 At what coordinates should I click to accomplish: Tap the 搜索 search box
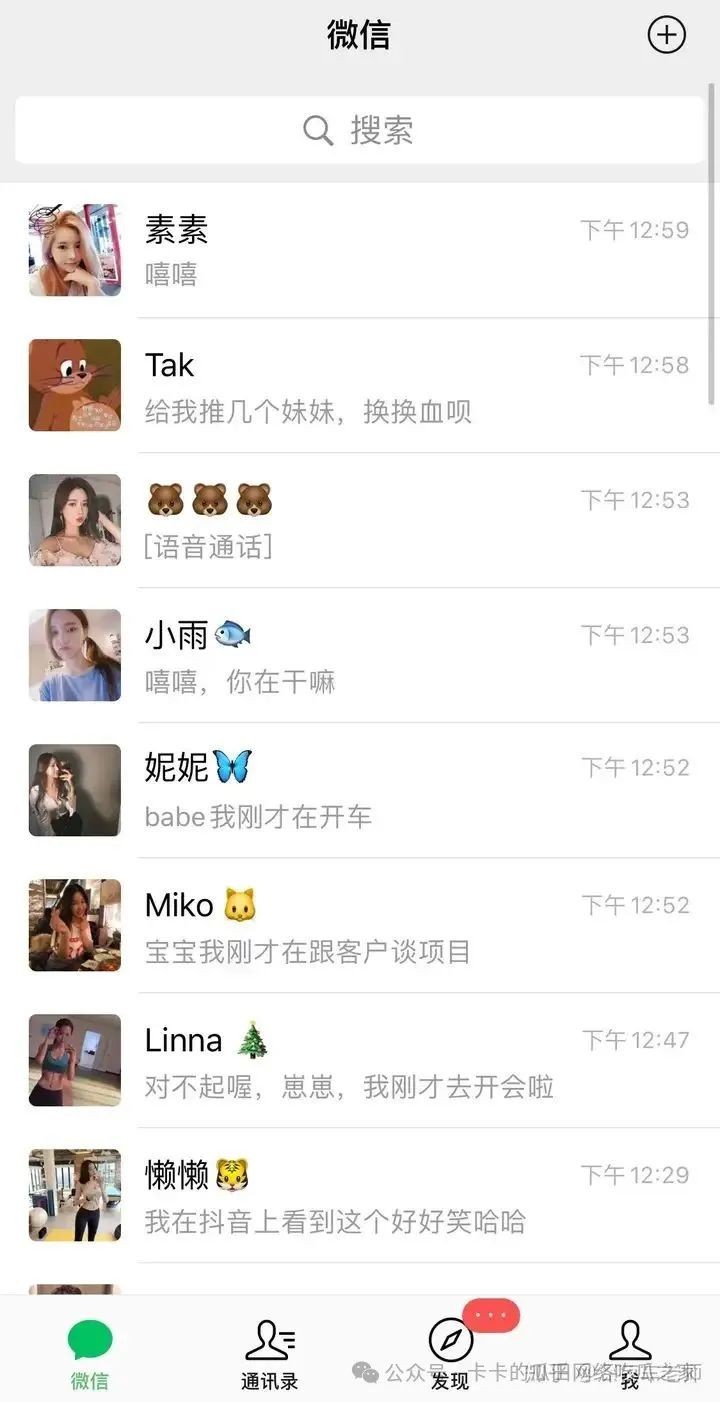pos(359,130)
